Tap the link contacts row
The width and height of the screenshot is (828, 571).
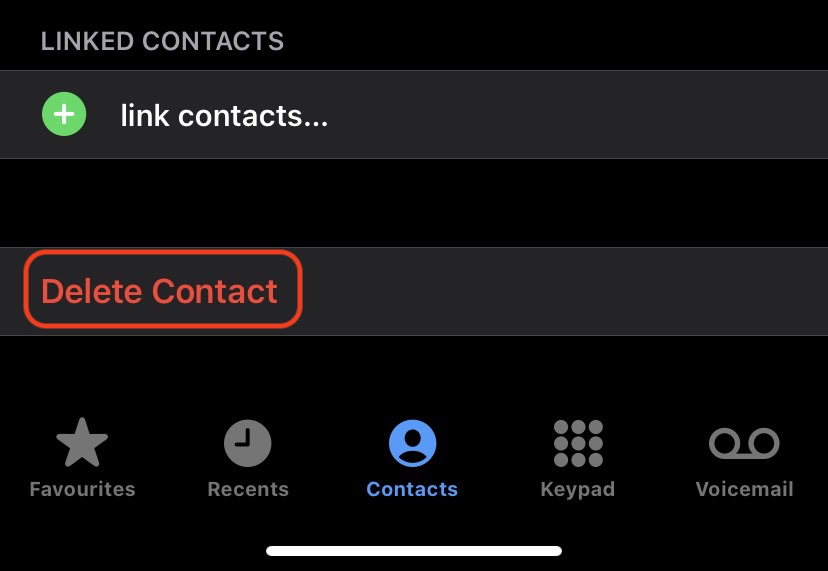pos(224,116)
